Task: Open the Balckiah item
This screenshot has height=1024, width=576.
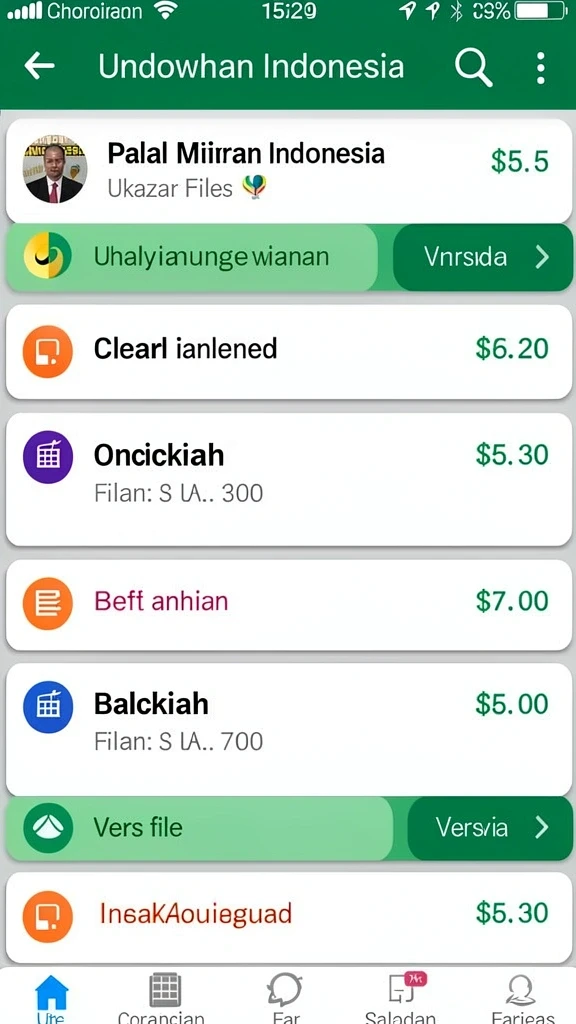Action: (289, 729)
